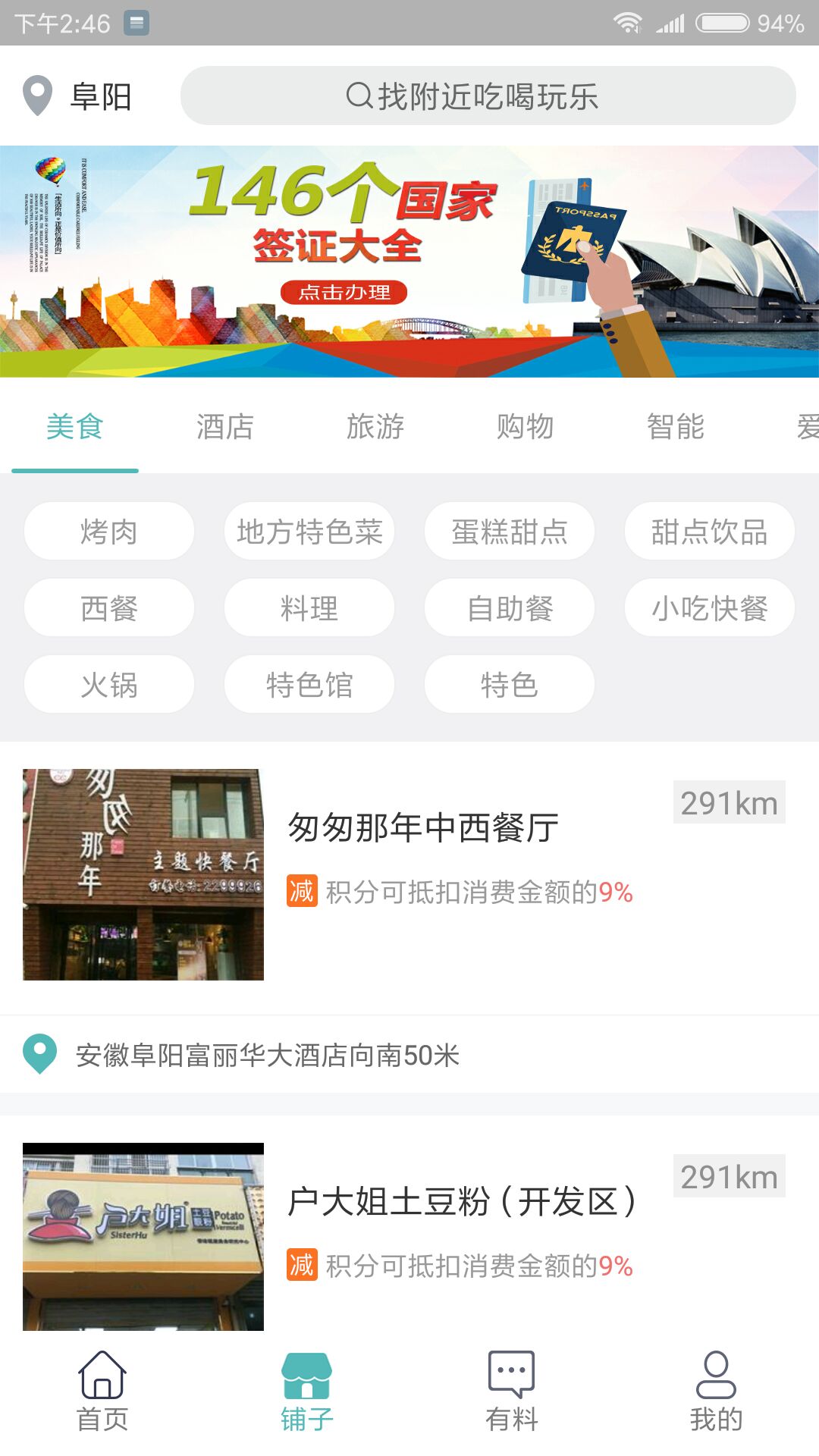
Task: Go to the 首页 tab
Action: click(102, 1392)
